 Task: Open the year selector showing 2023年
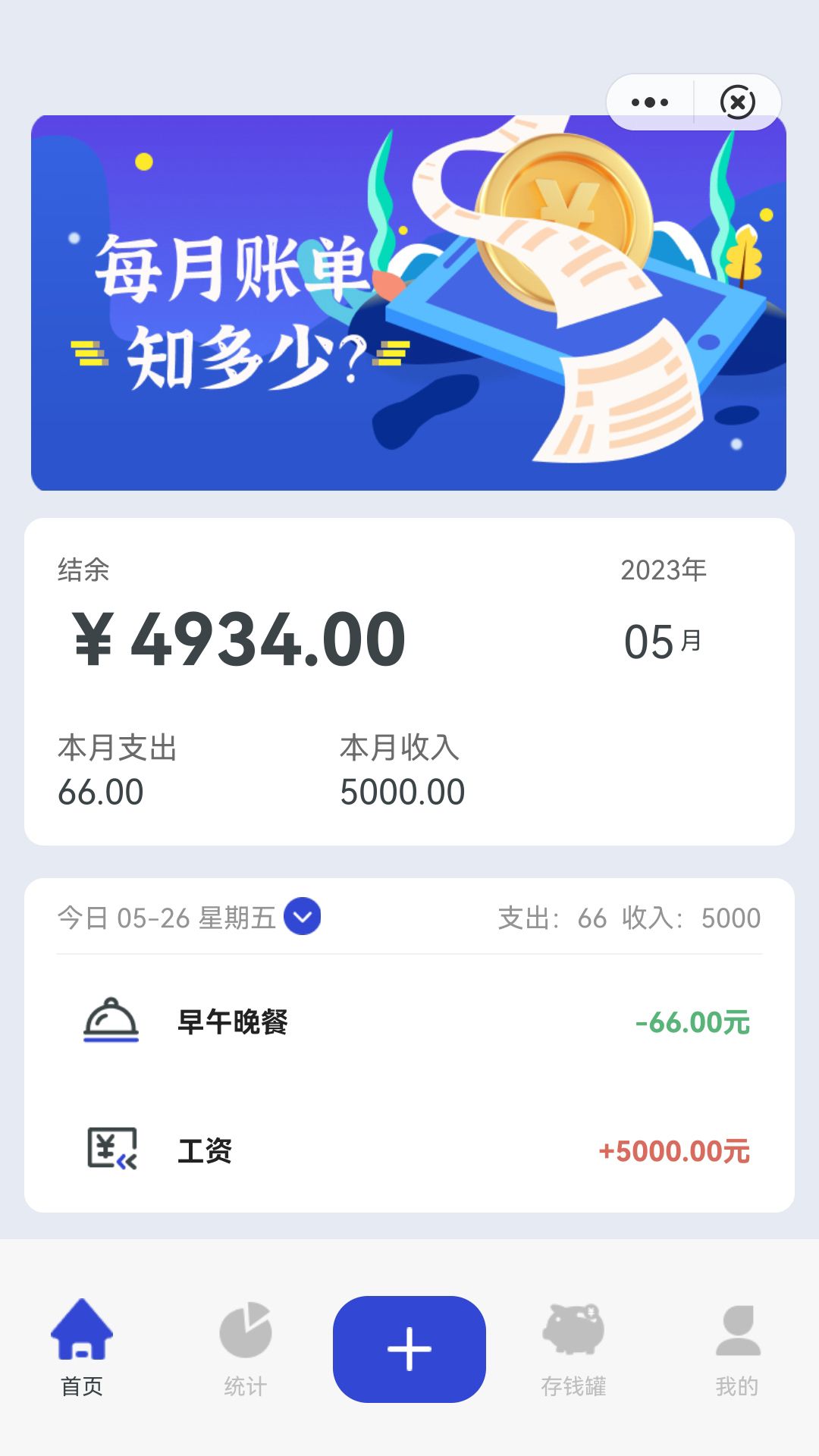(x=662, y=570)
